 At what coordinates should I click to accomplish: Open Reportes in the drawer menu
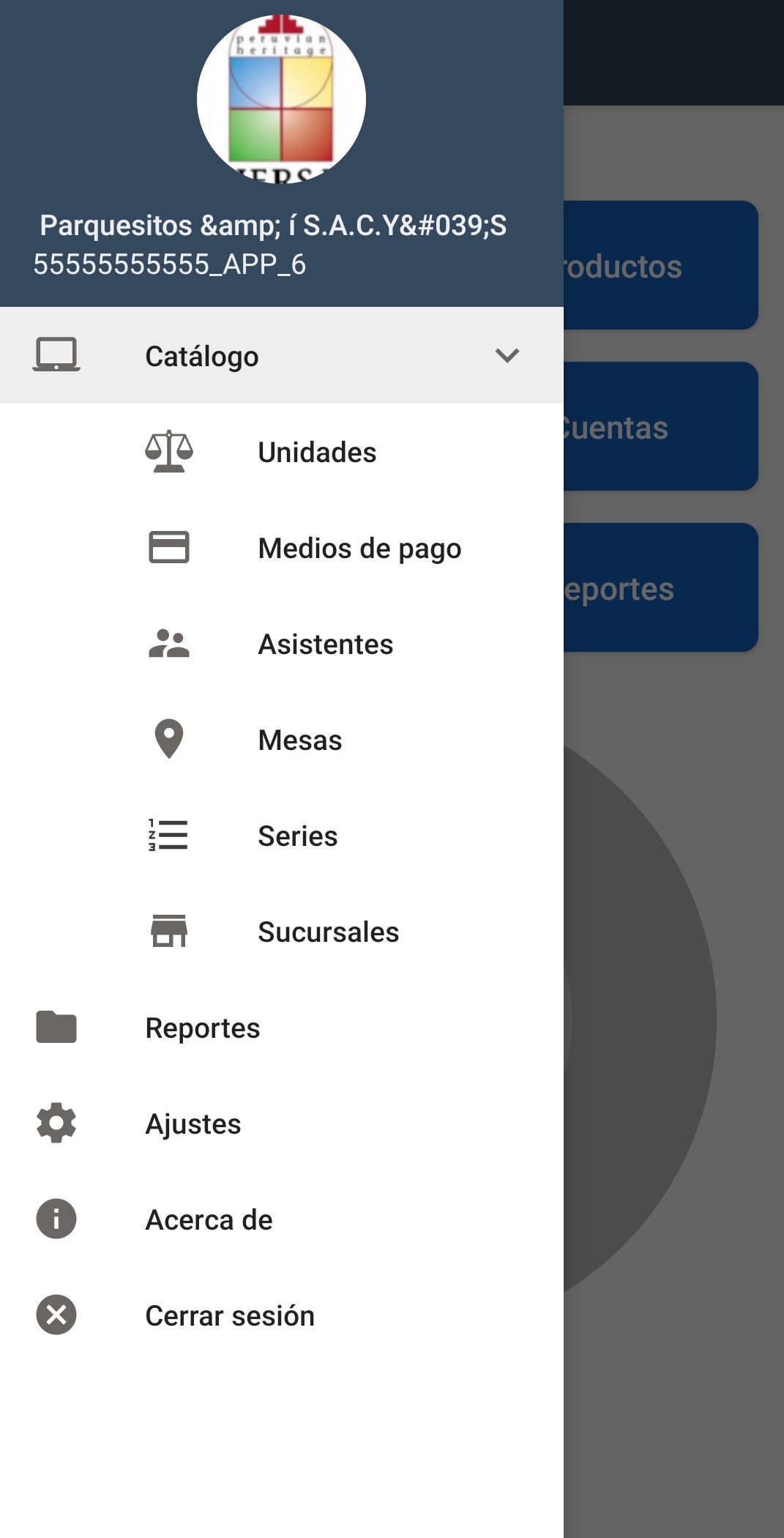282,1028
